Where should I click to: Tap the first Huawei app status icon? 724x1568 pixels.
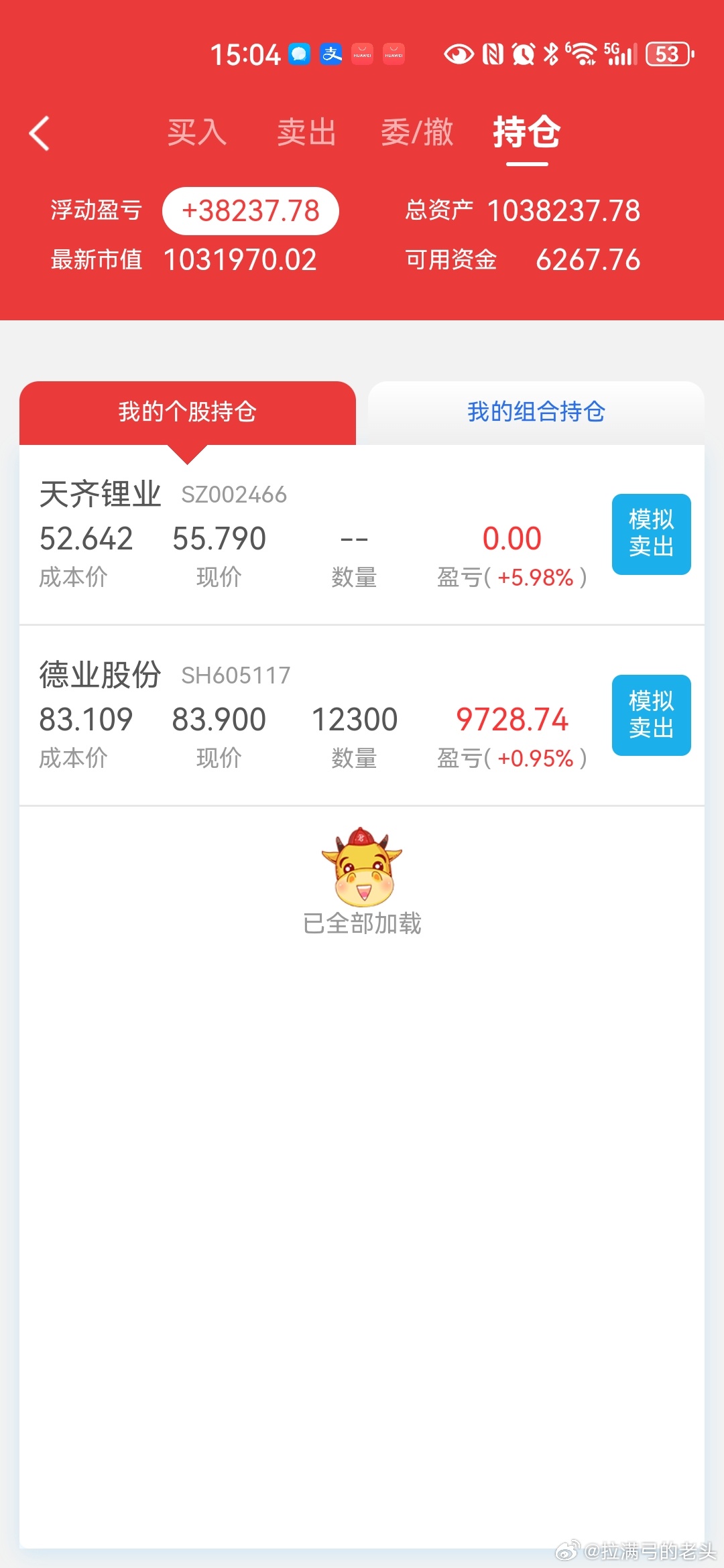click(362, 54)
